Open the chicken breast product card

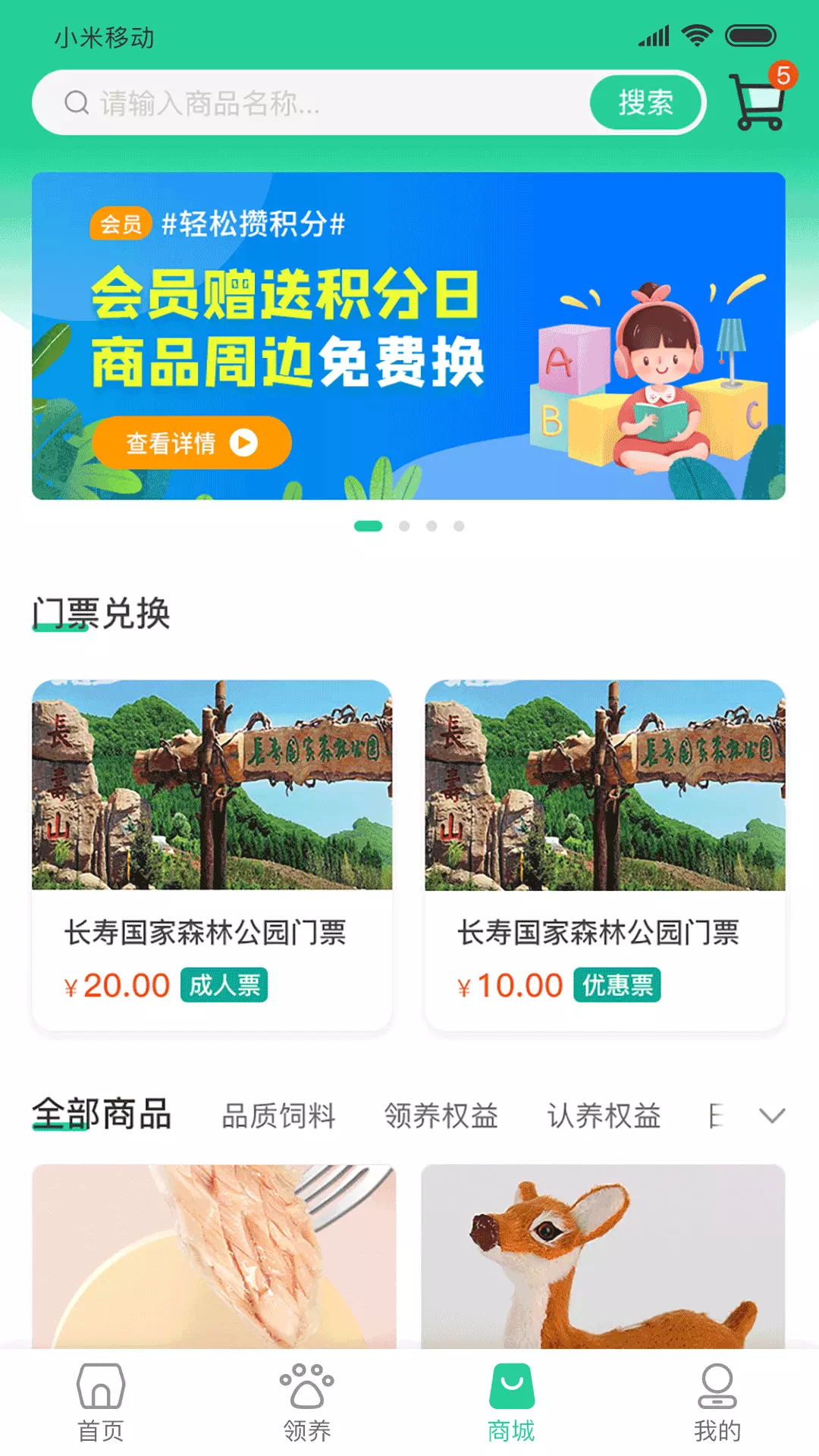pyautogui.click(x=214, y=1257)
